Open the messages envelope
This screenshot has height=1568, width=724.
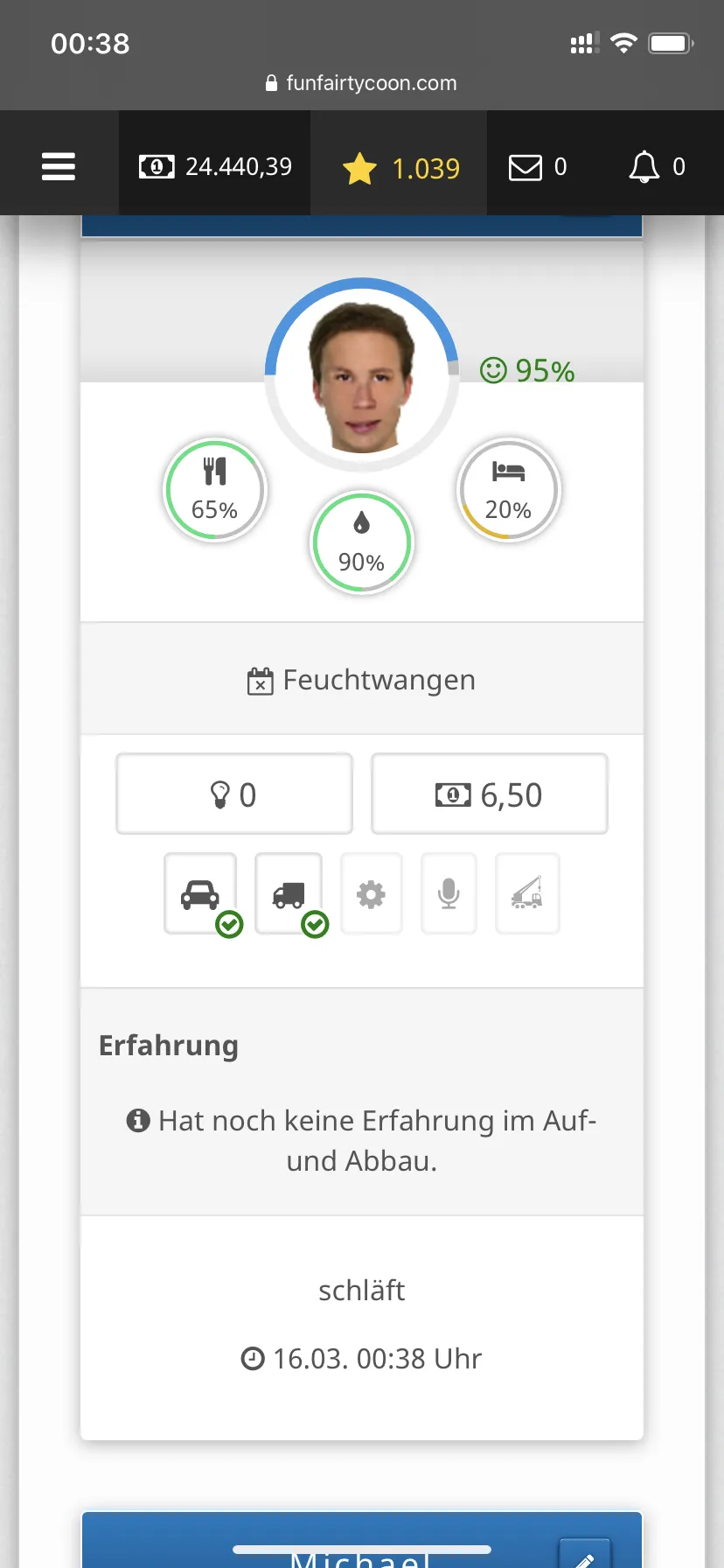537,166
